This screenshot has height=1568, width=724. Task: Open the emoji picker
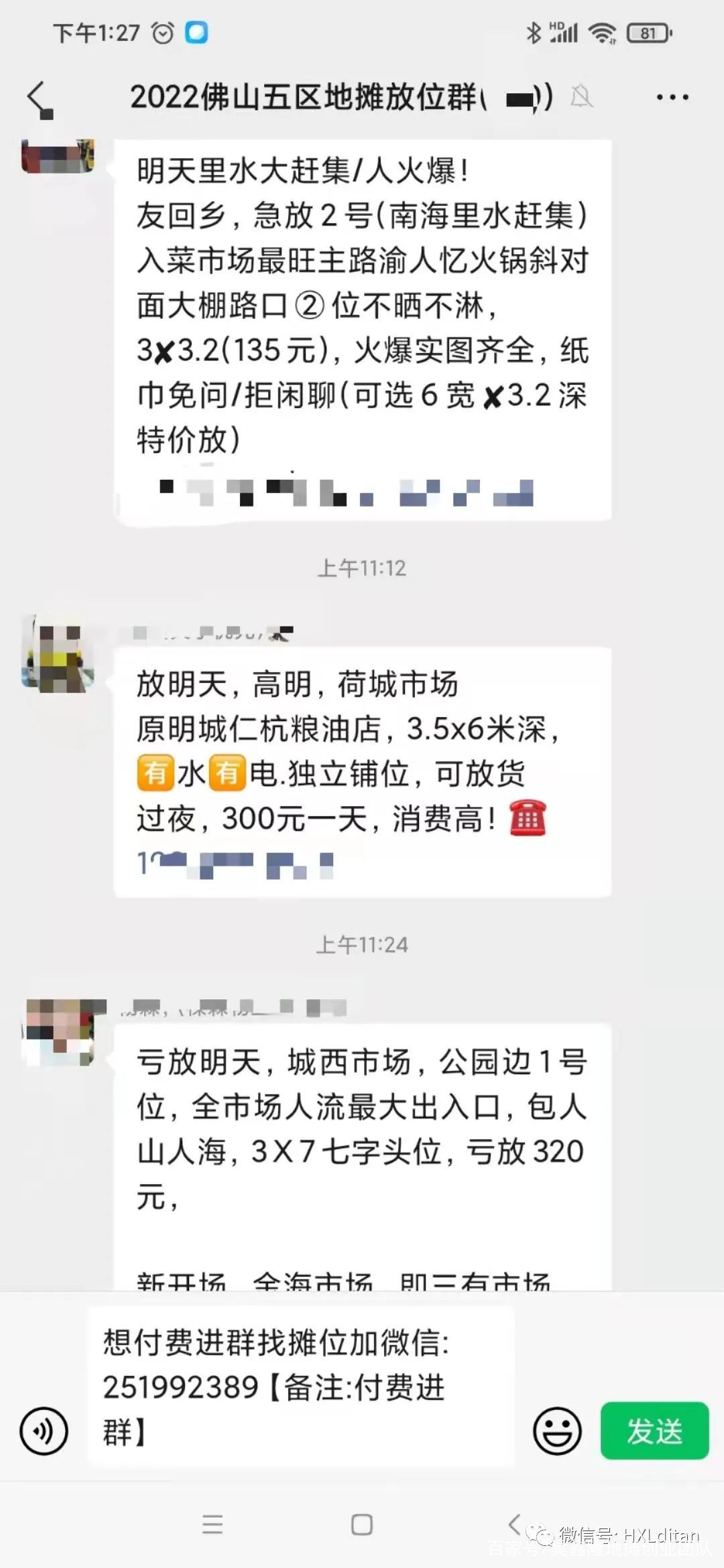coord(556,1431)
